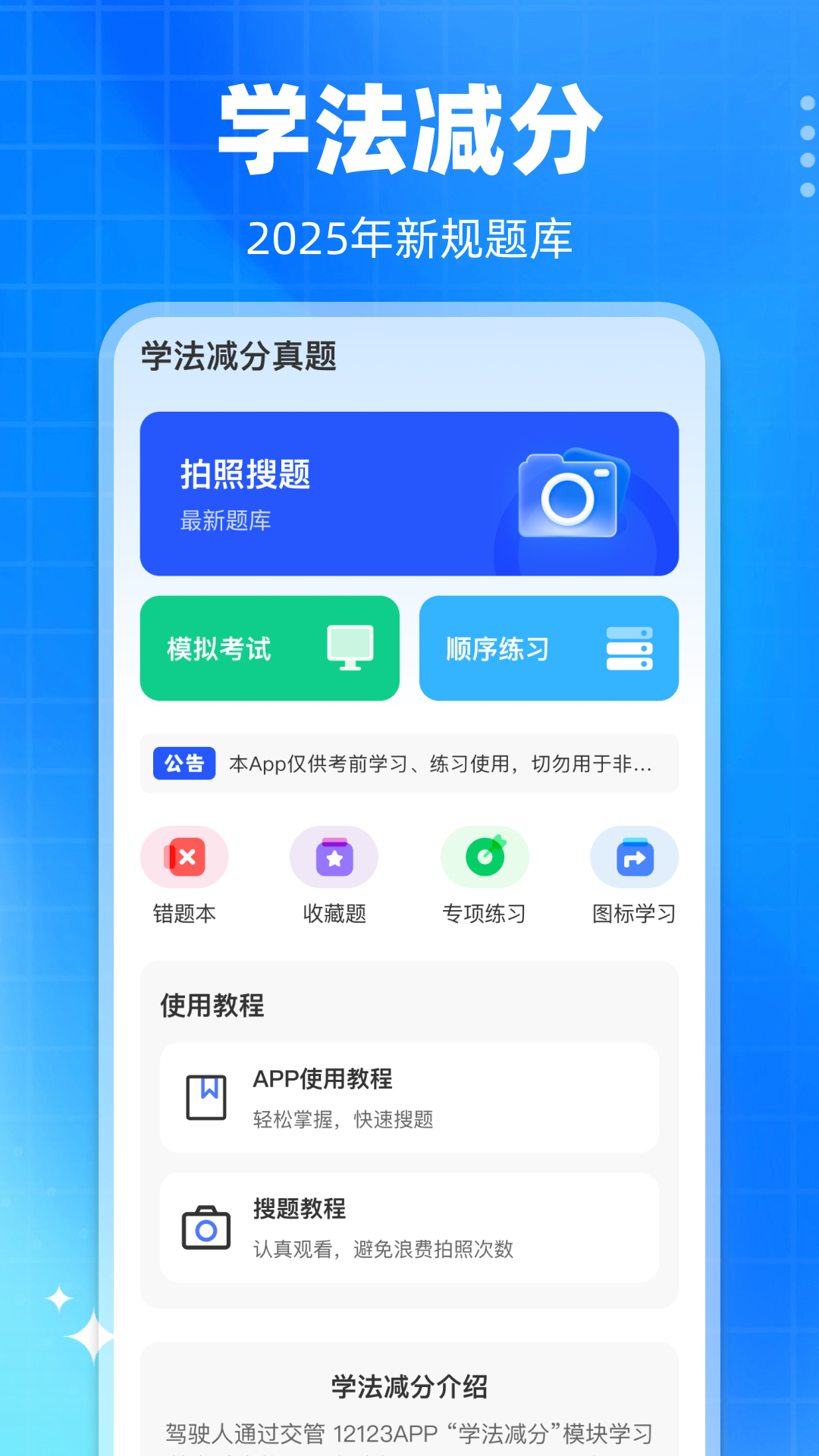View the full announcement text

[x=447, y=764]
